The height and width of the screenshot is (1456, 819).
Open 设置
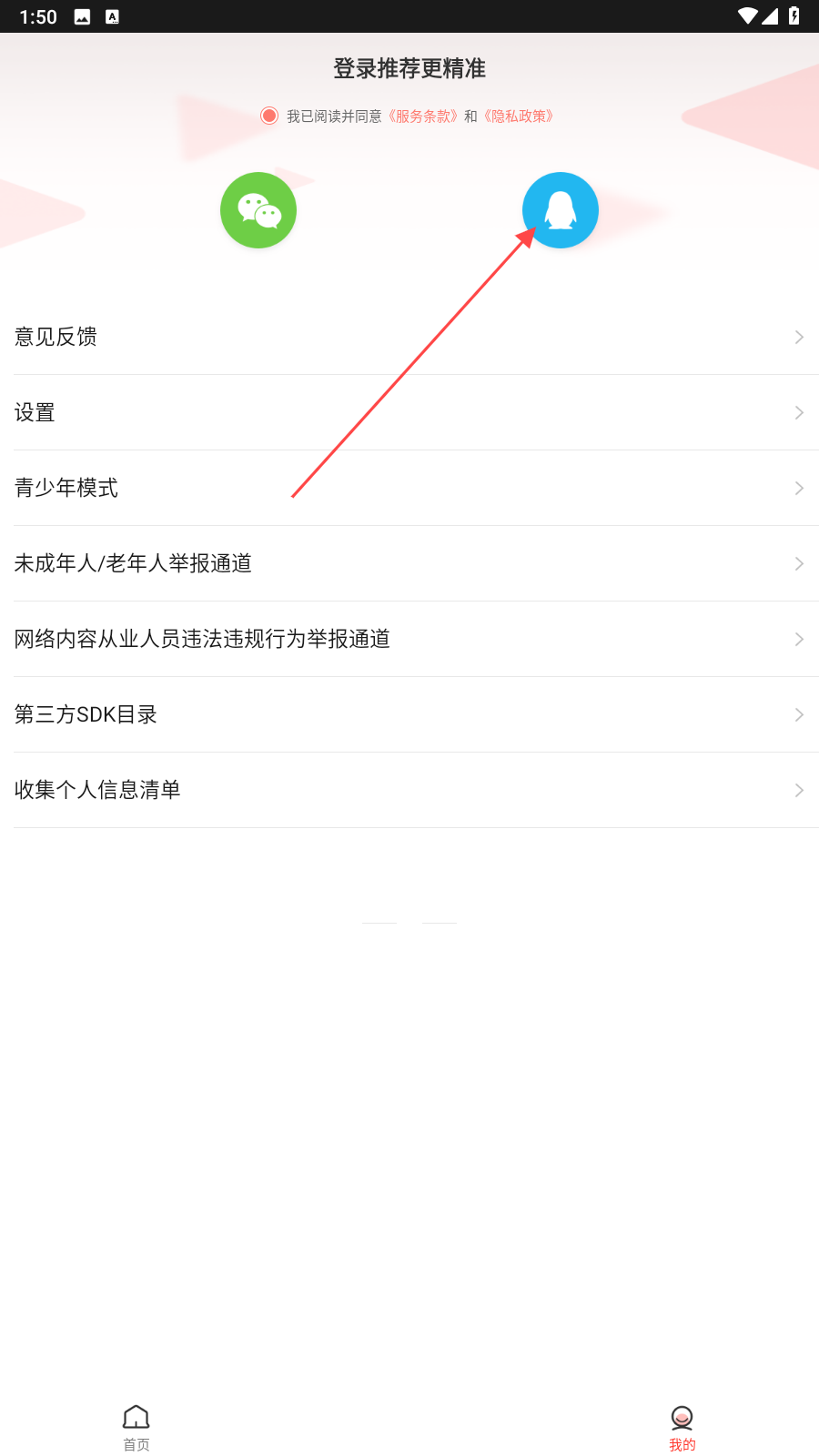point(409,412)
